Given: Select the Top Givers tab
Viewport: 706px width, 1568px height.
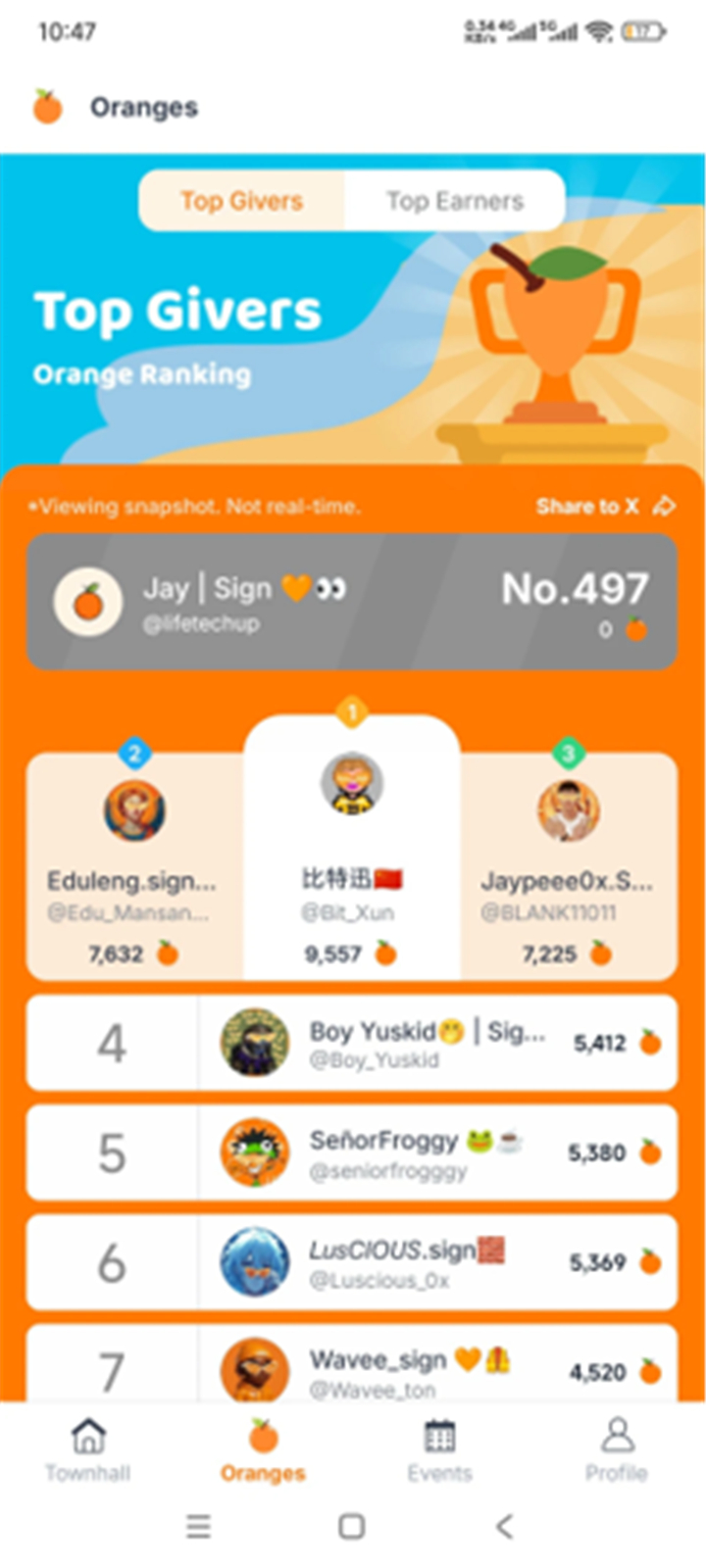Looking at the screenshot, I should tap(241, 201).
